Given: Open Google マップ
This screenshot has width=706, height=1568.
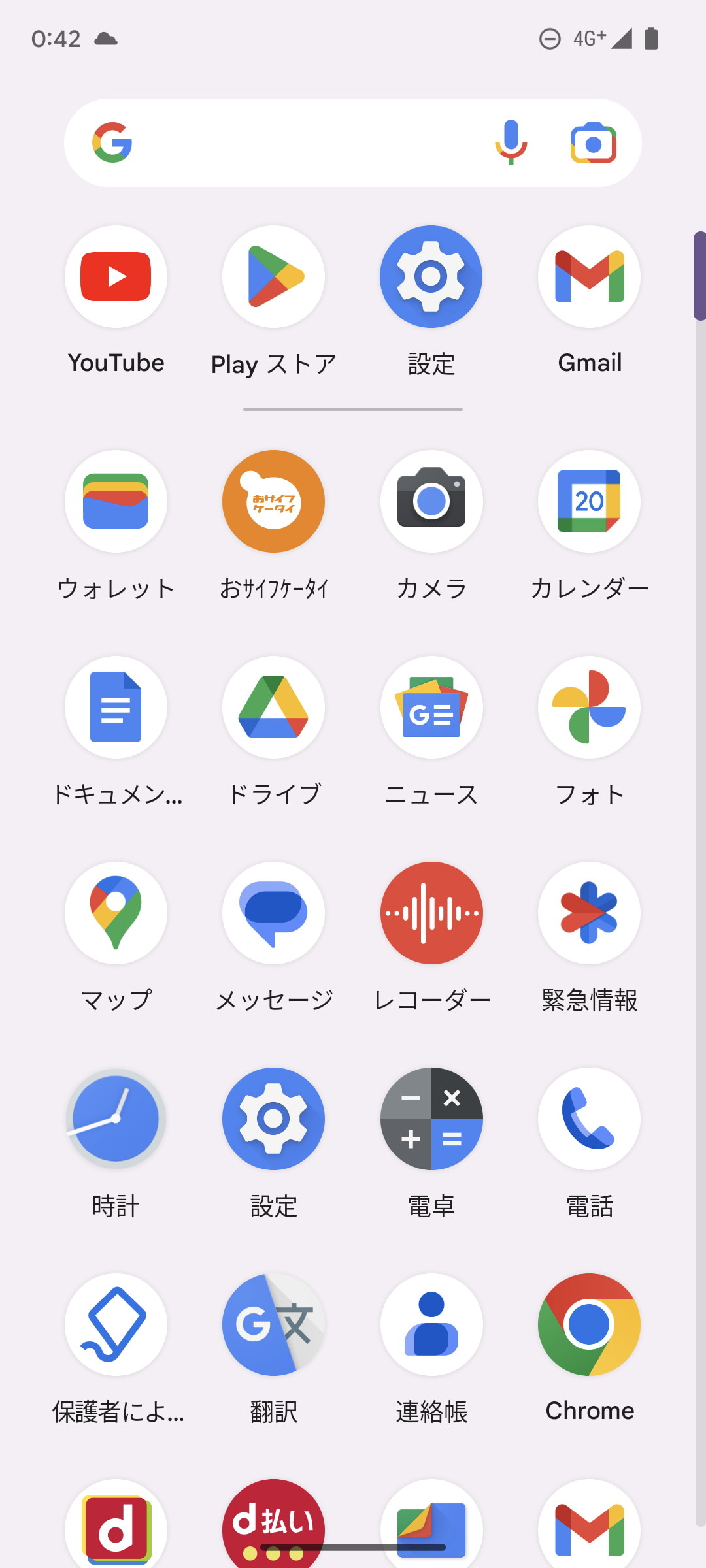Looking at the screenshot, I should [116, 913].
